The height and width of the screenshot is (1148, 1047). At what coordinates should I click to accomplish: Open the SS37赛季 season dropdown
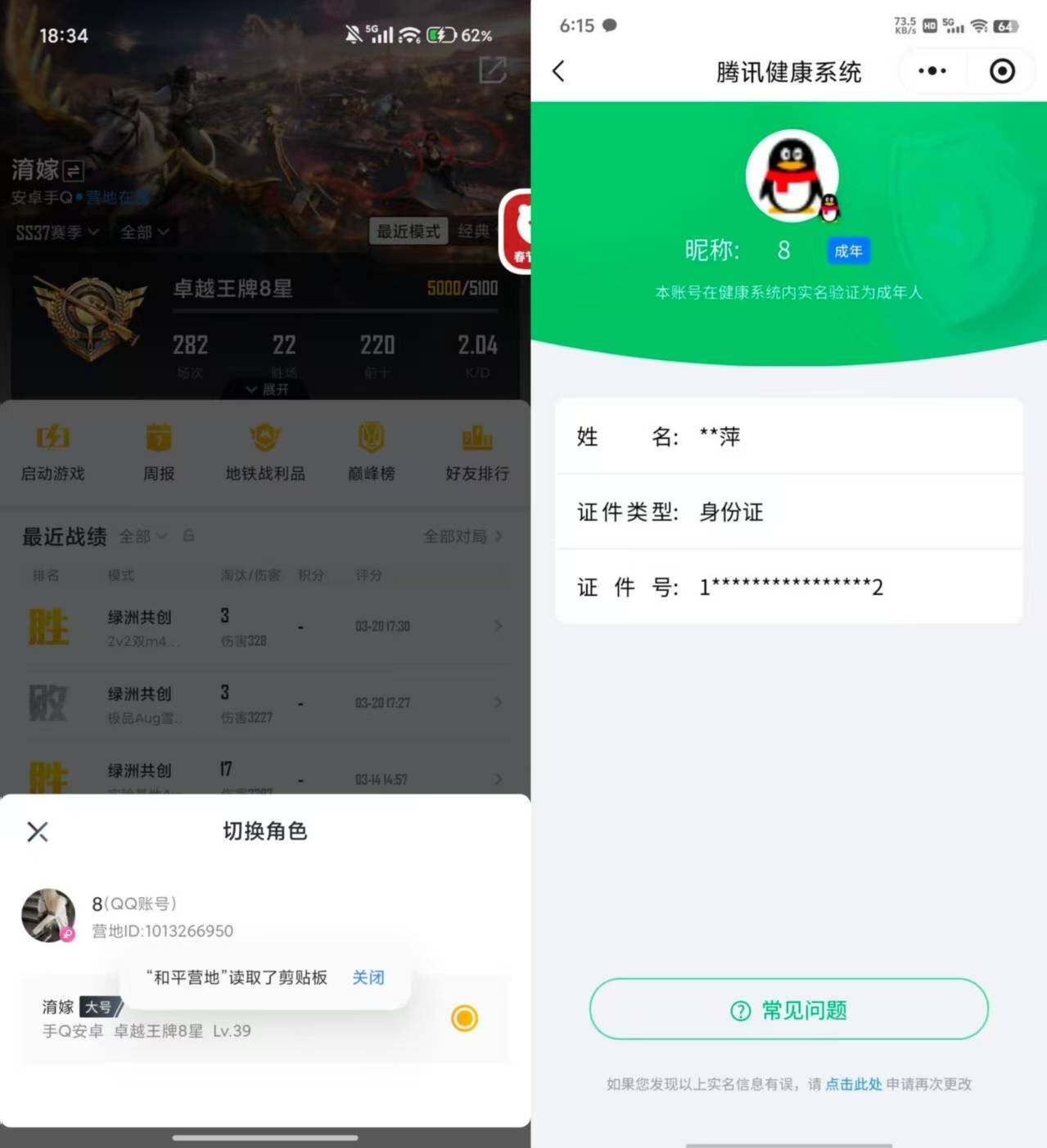[56, 232]
